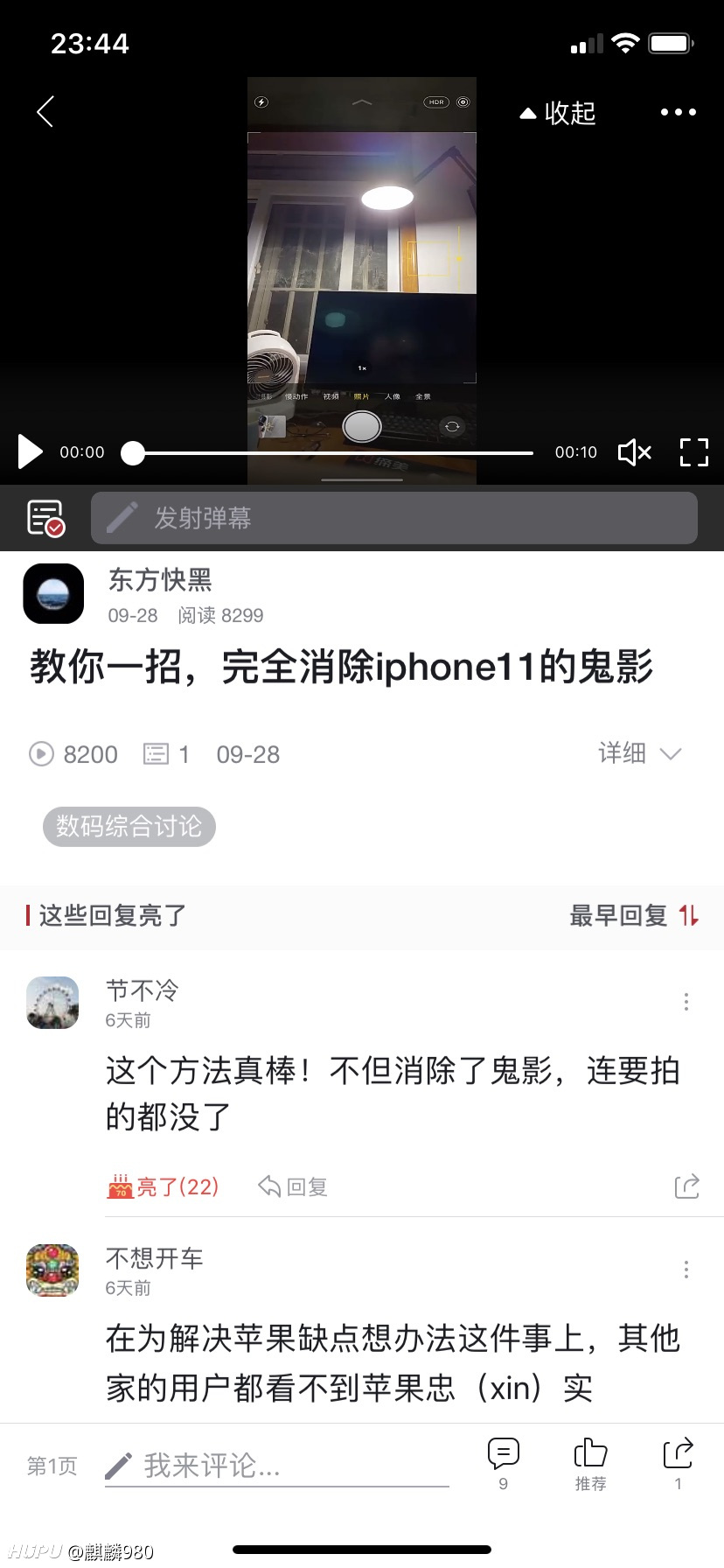The height and width of the screenshot is (1568, 724).
Task: Reply to 节不冷's comment
Action: tap(293, 1186)
